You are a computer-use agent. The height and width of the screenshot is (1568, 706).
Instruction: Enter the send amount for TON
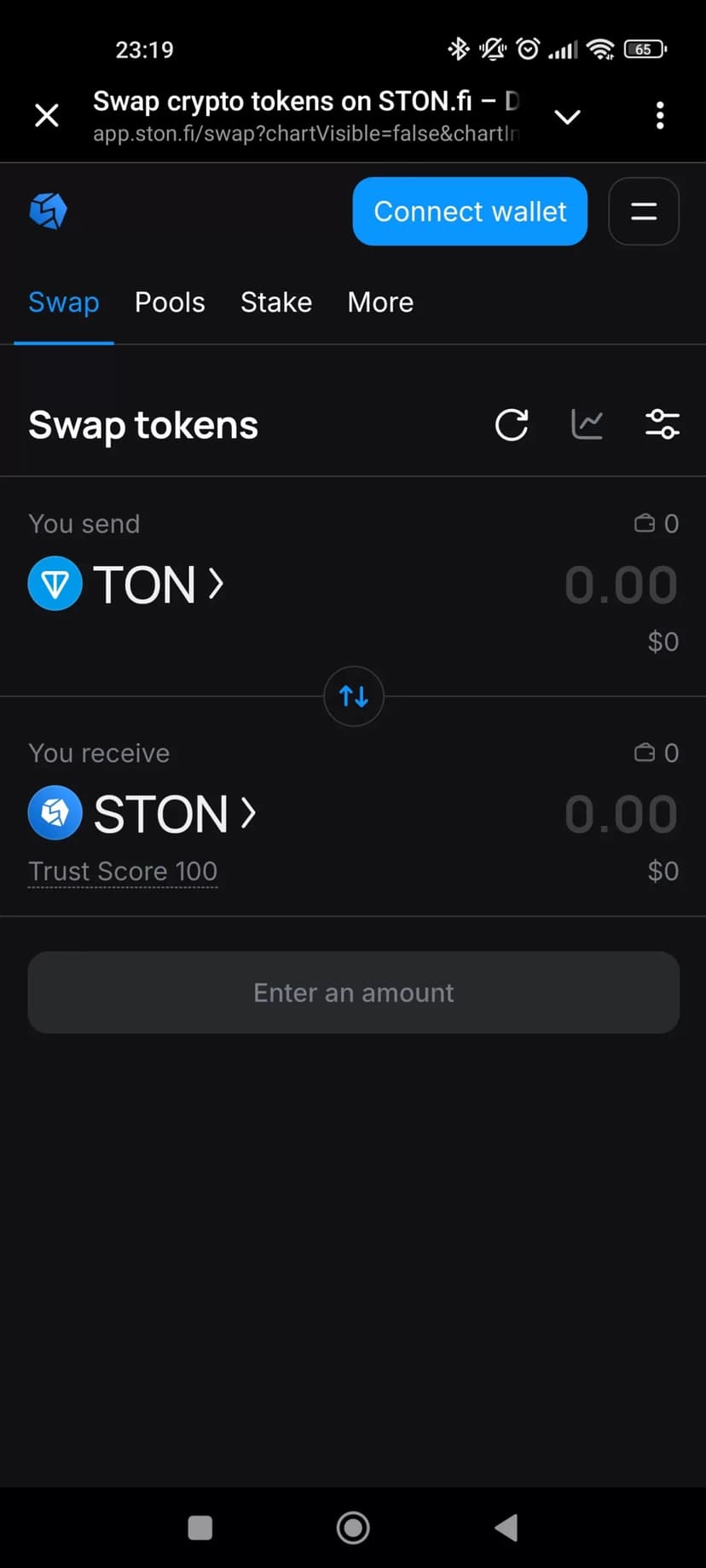point(621,585)
